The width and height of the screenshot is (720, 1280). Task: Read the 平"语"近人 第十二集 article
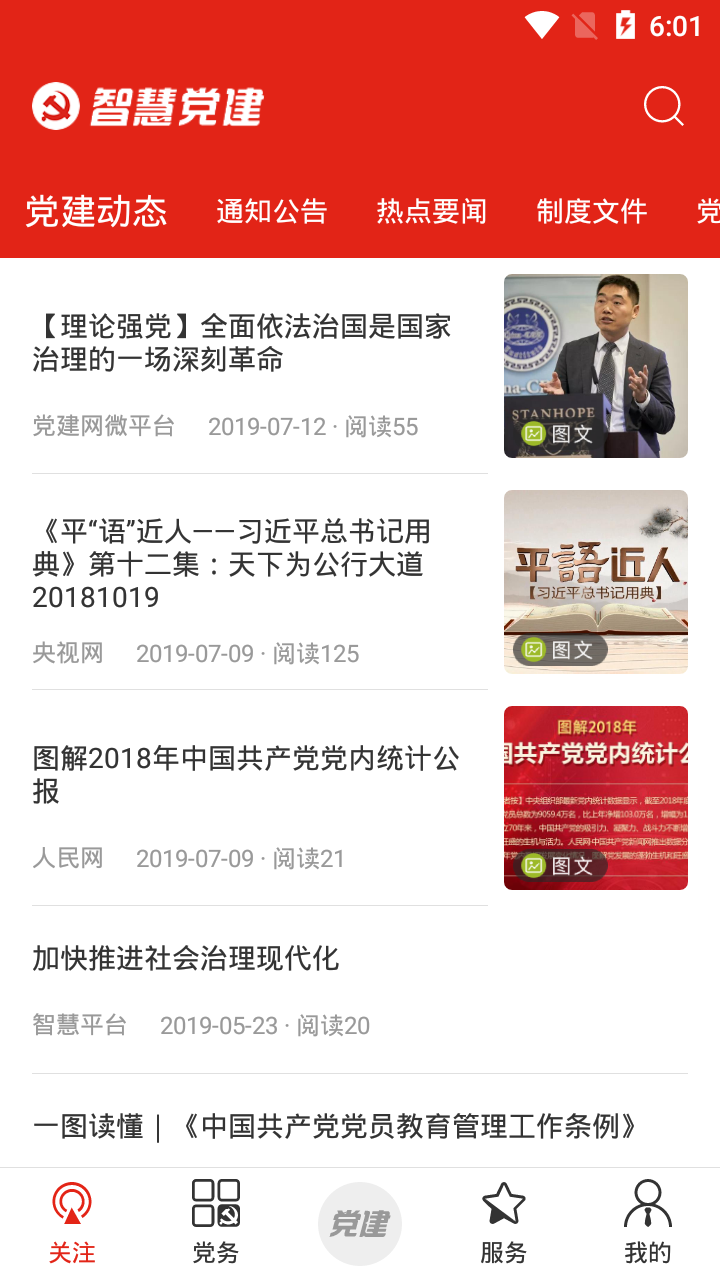click(x=232, y=564)
